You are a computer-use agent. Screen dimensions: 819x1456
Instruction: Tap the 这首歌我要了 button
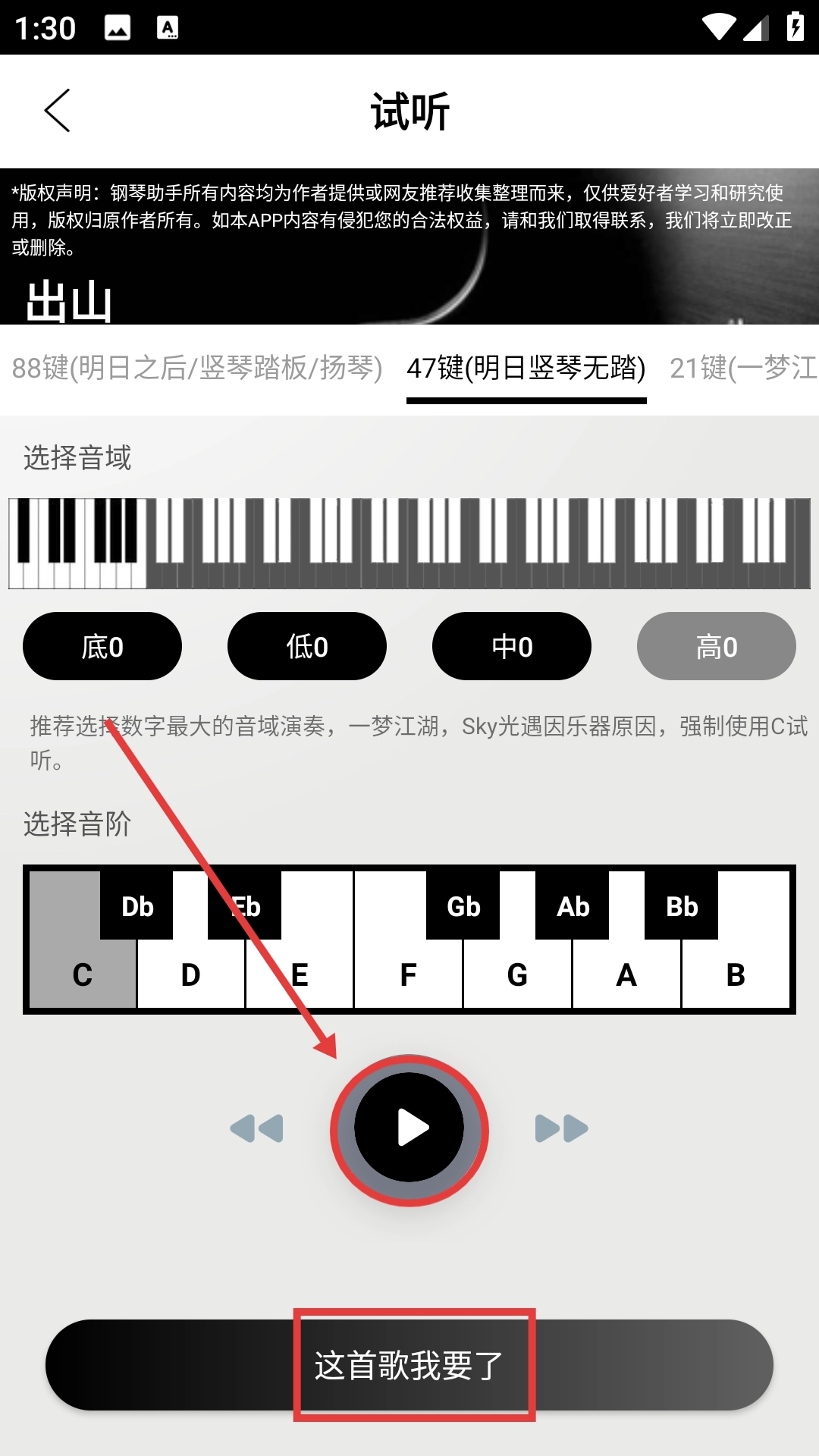pos(409,1366)
